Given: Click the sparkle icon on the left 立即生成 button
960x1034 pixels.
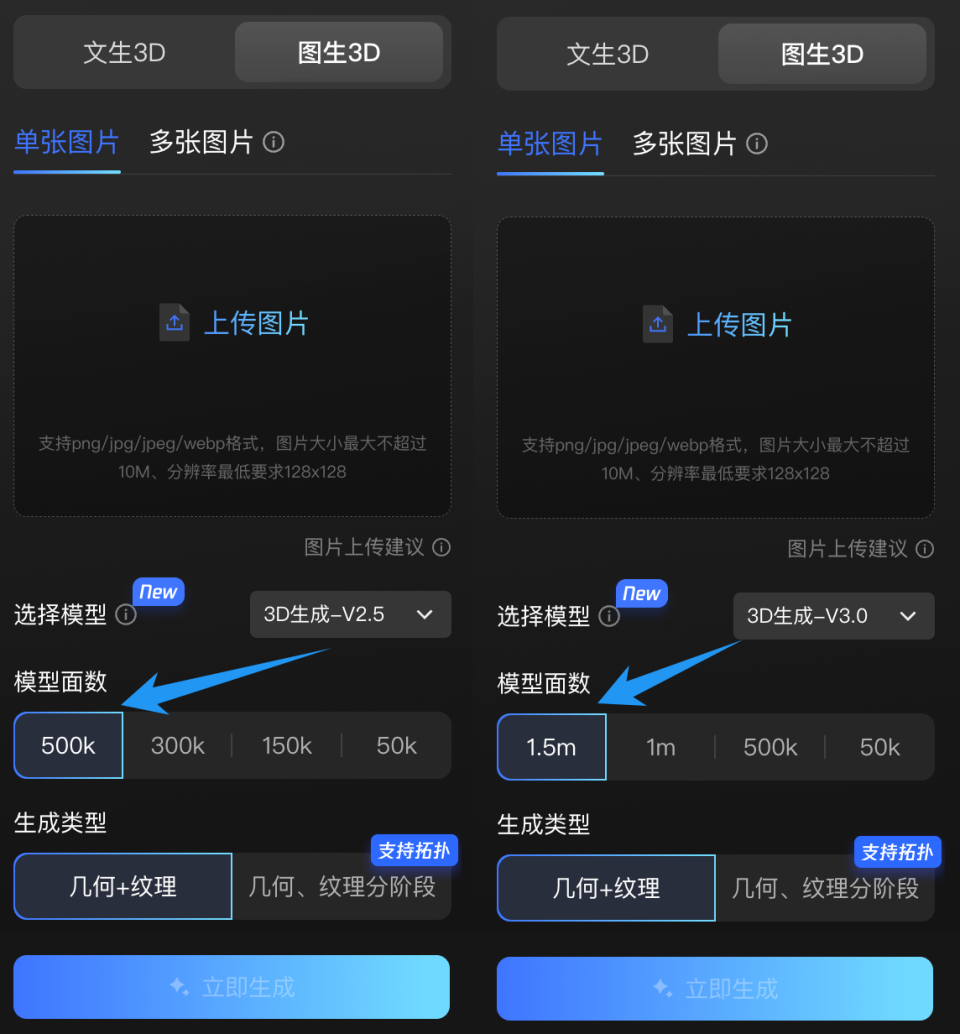Looking at the screenshot, I should pos(180,987).
